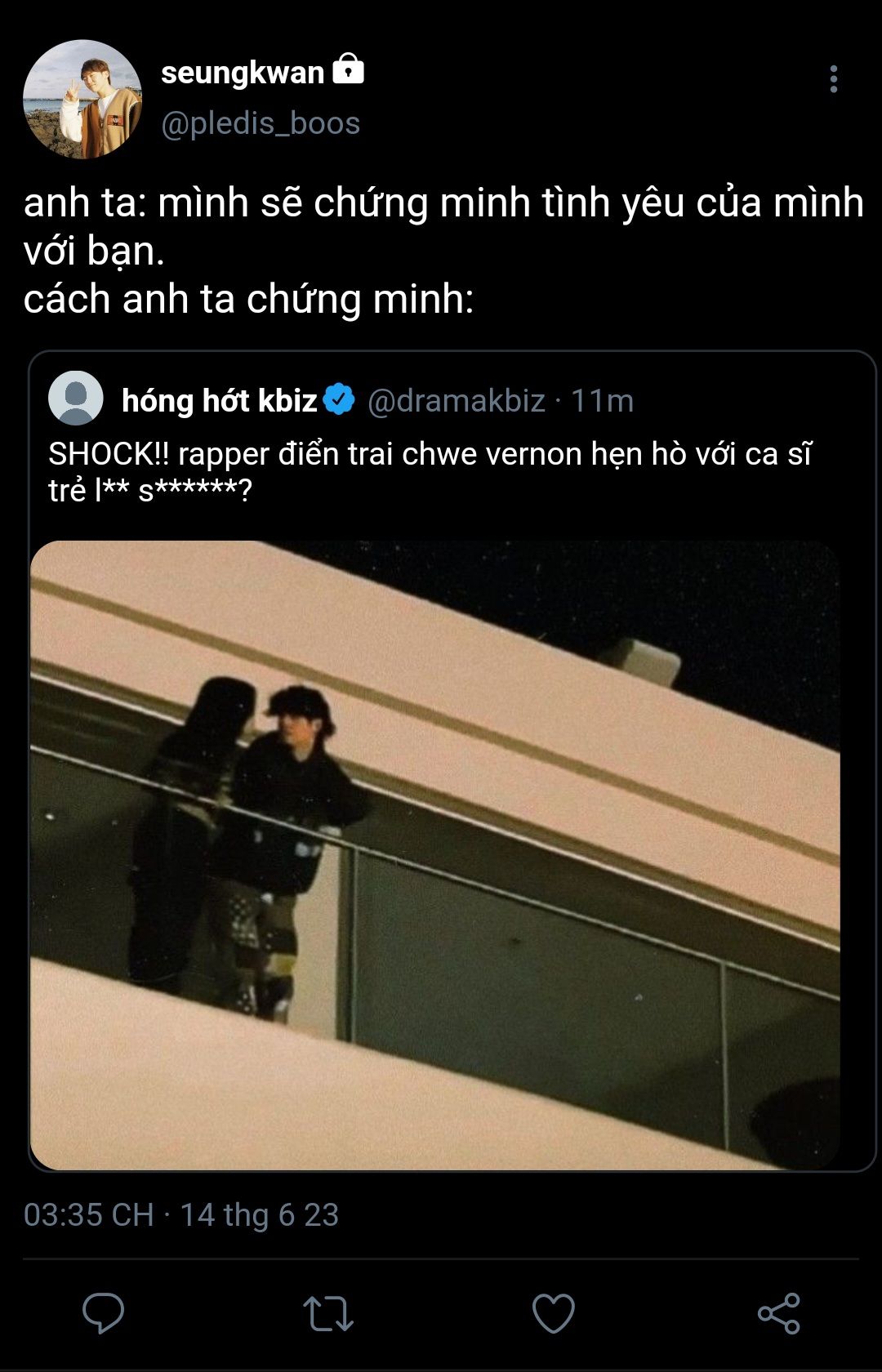Open the @pledis_boos profile handle
This screenshot has width=882, height=1372.
click(x=261, y=123)
